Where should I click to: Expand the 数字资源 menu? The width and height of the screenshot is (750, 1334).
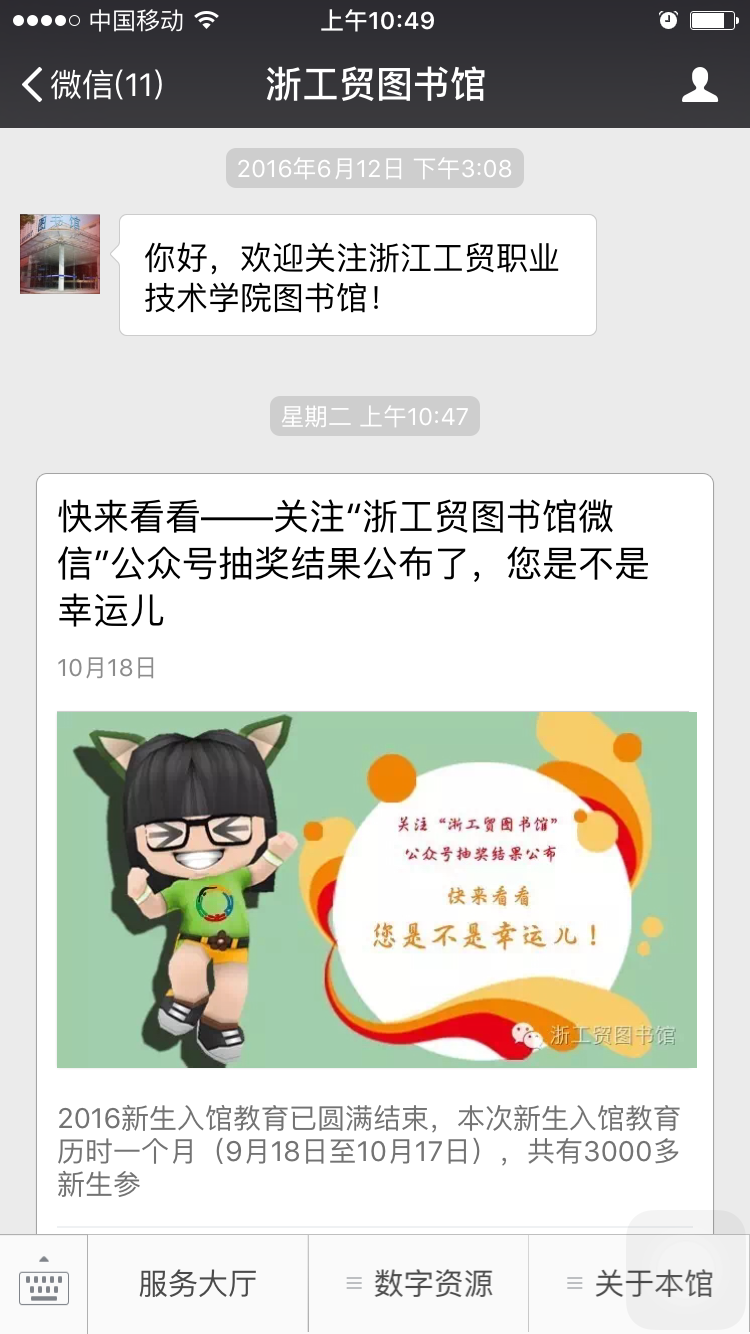419,1284
